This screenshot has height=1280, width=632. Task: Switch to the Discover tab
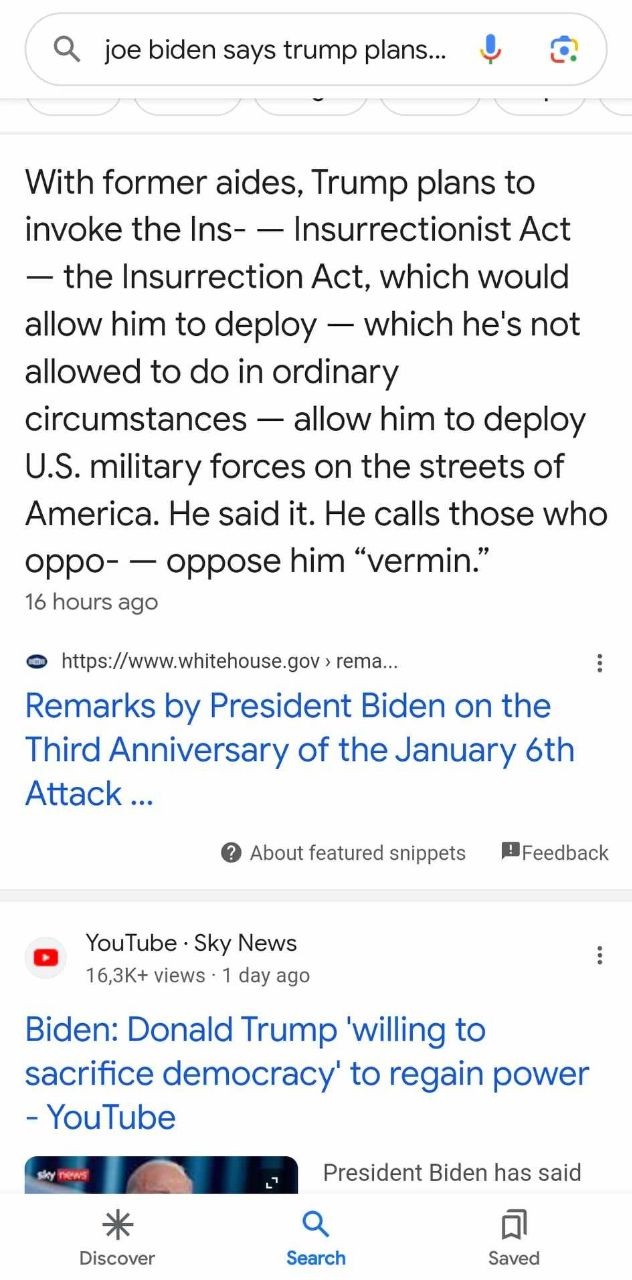(117, 1239)
